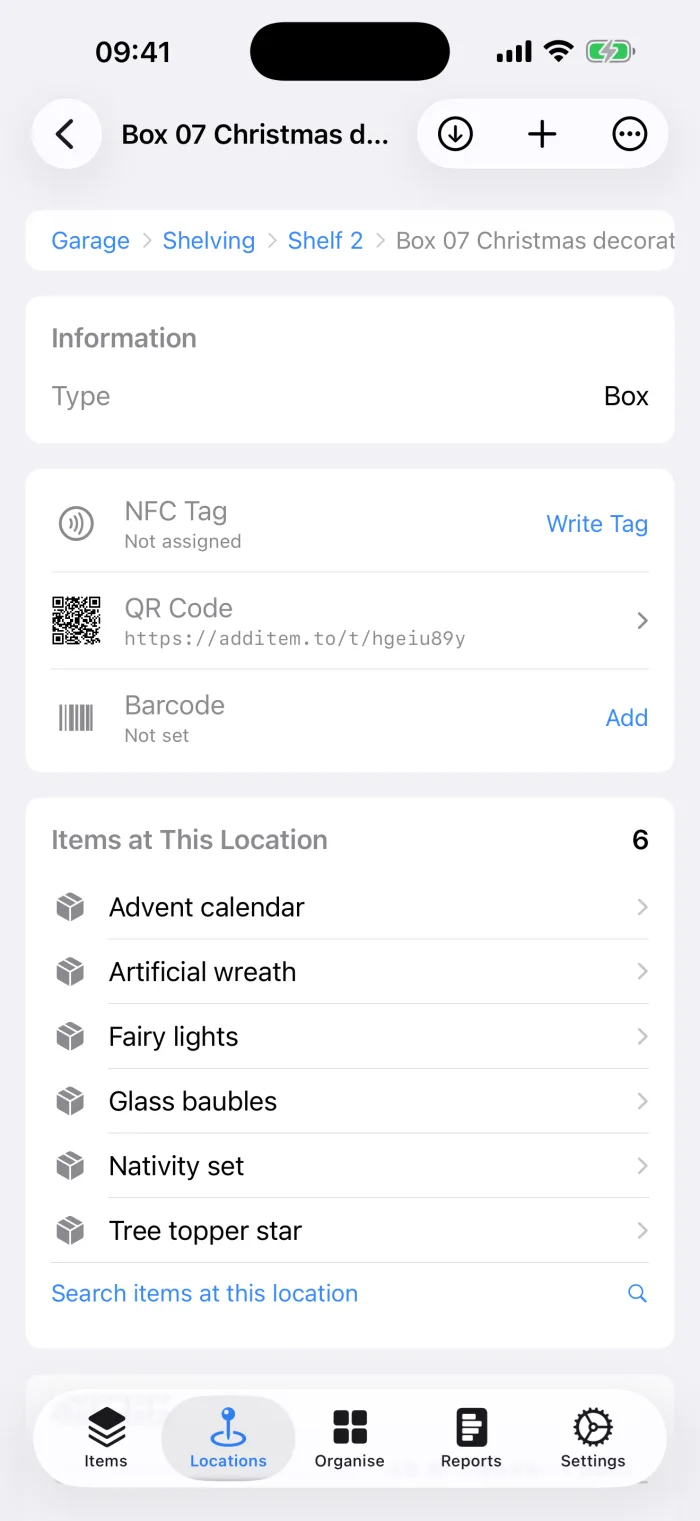Viewport: 700px width, 1521px height.
Task: Switch to the Organise tab
Action: (350, 1439)
